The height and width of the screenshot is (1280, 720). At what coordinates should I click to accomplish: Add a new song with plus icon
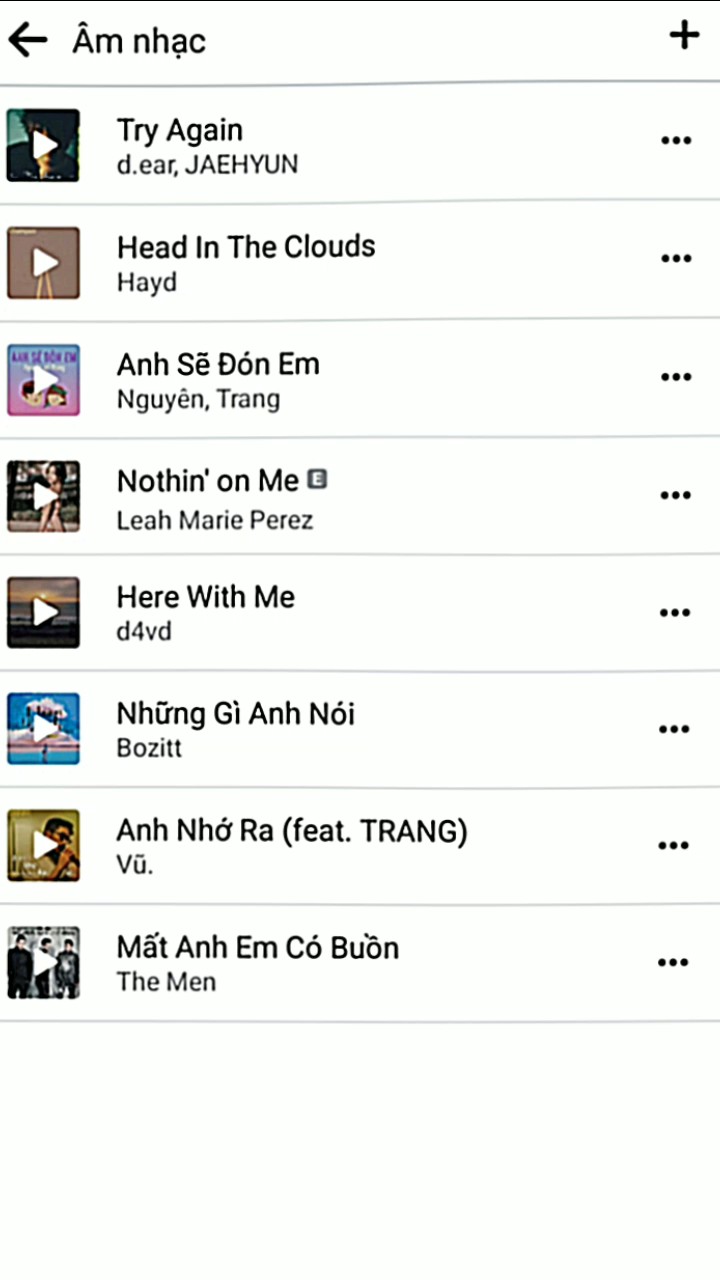pos(684,37)
